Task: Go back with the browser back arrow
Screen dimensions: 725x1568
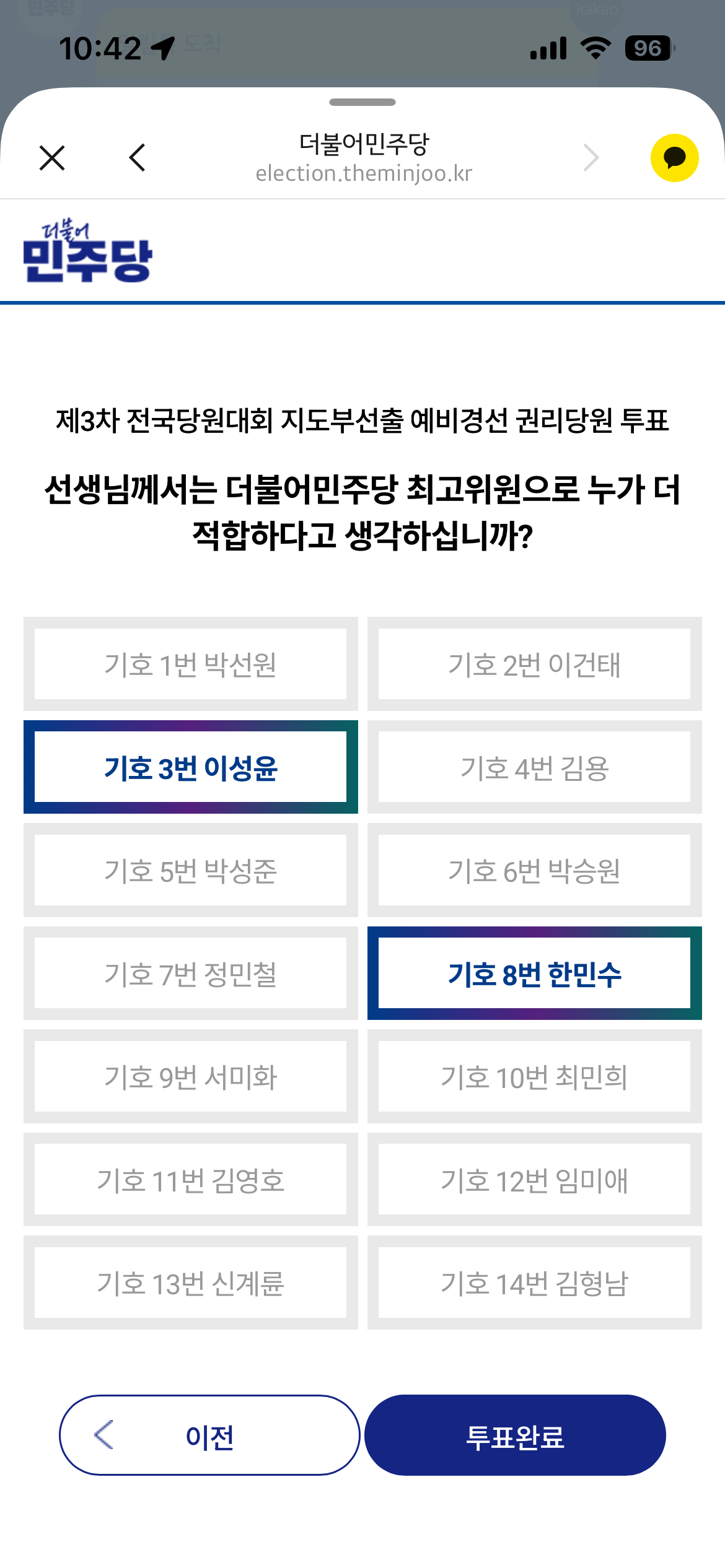Action: click(x=138, y=157)
